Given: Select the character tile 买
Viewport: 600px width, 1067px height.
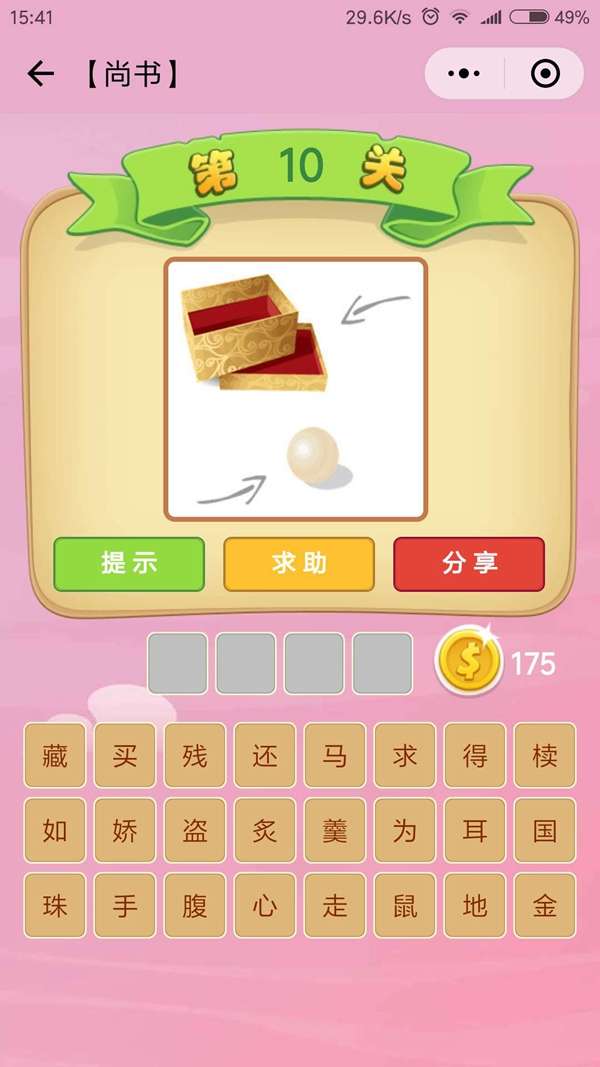Looking at the screenshot, I should click(125, 756).
